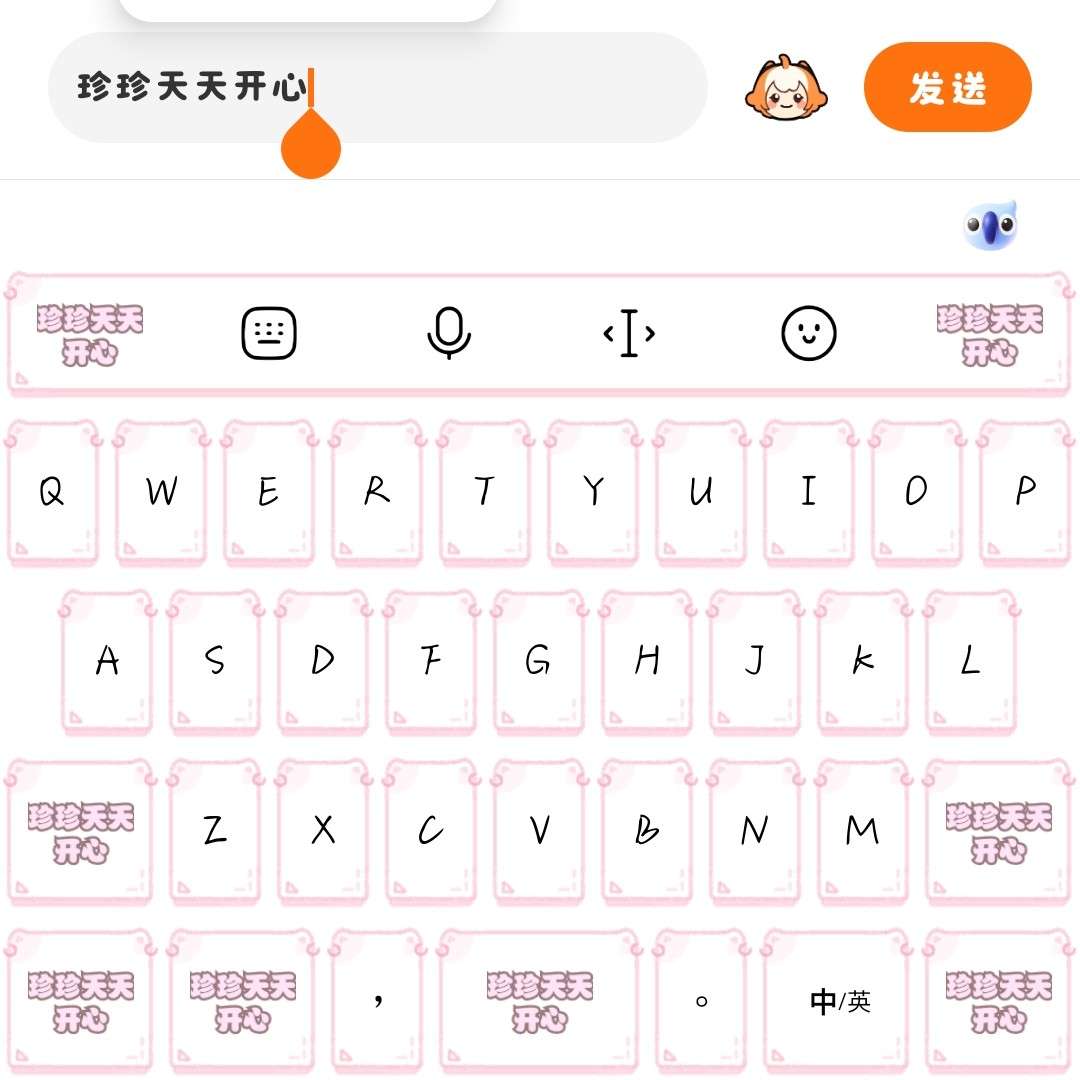Image resolution: width=1080 pixels, height=1080 pixels.
Task: Insert a comma with the ， key
Action: tap(378, 1001)
